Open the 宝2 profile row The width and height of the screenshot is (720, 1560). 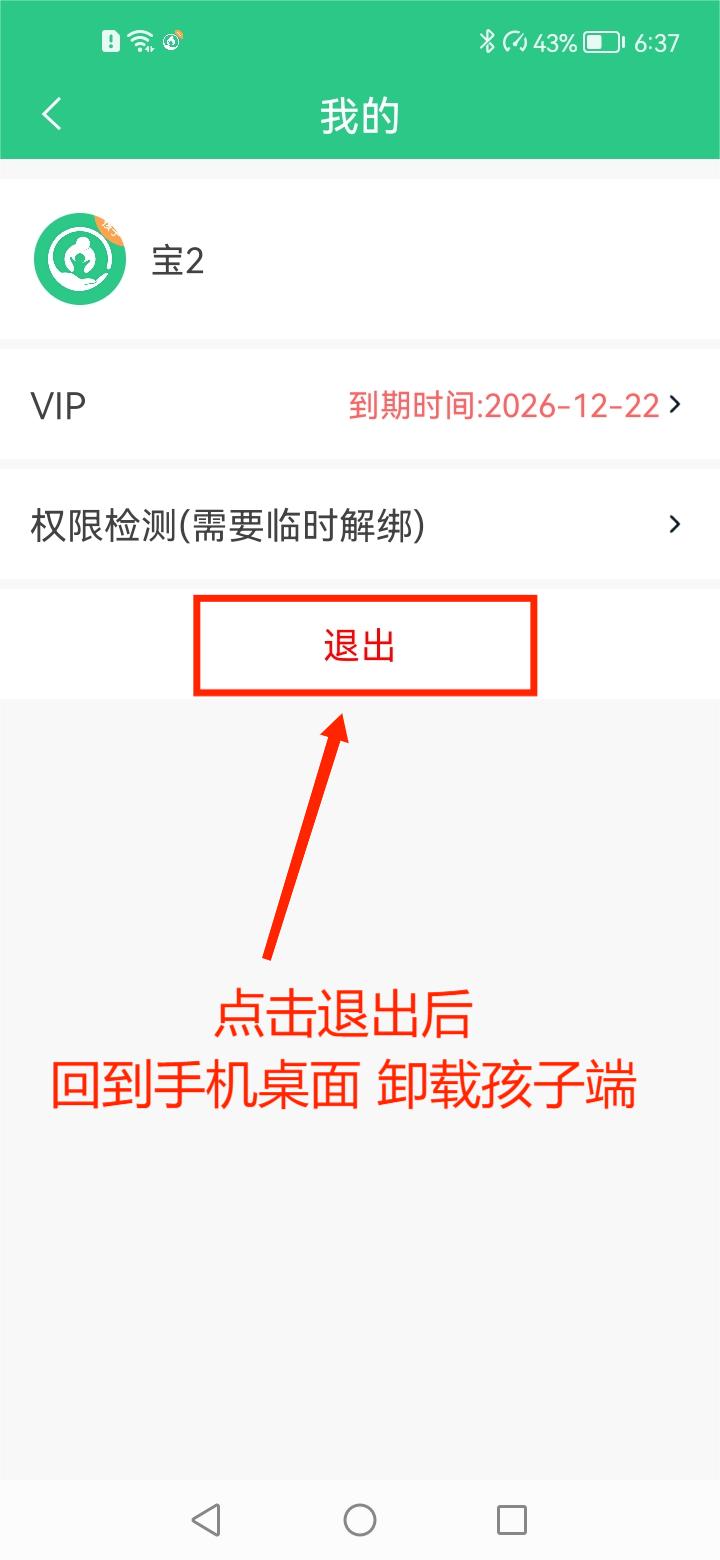click(x=360, y=262)
